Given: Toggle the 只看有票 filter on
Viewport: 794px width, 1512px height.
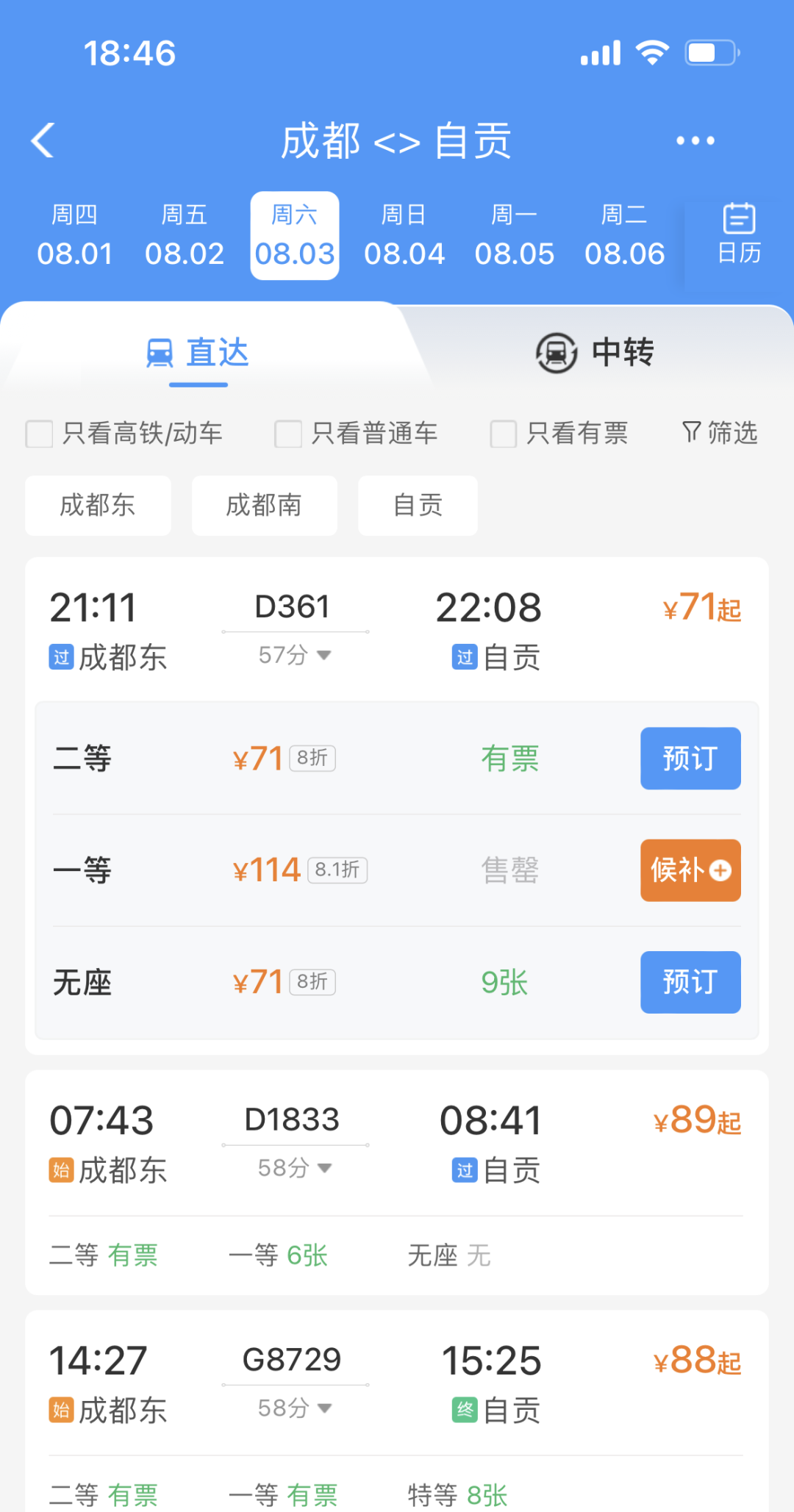Looking at the screenshot, I should coord(504,434).
